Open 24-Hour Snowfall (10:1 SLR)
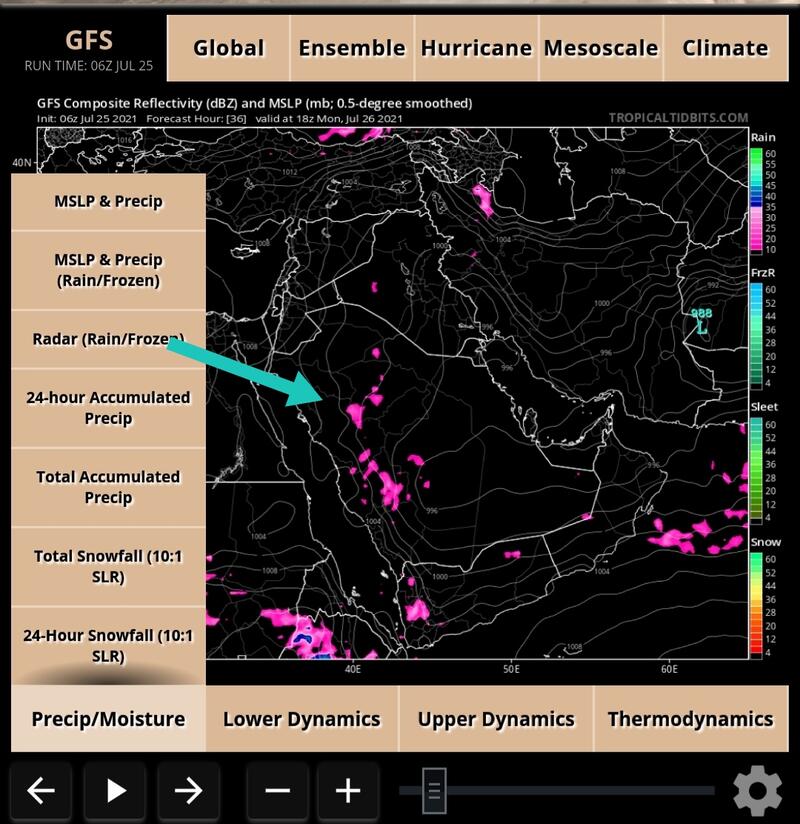This screenshot has height=824, width=800. pos(108,645)
